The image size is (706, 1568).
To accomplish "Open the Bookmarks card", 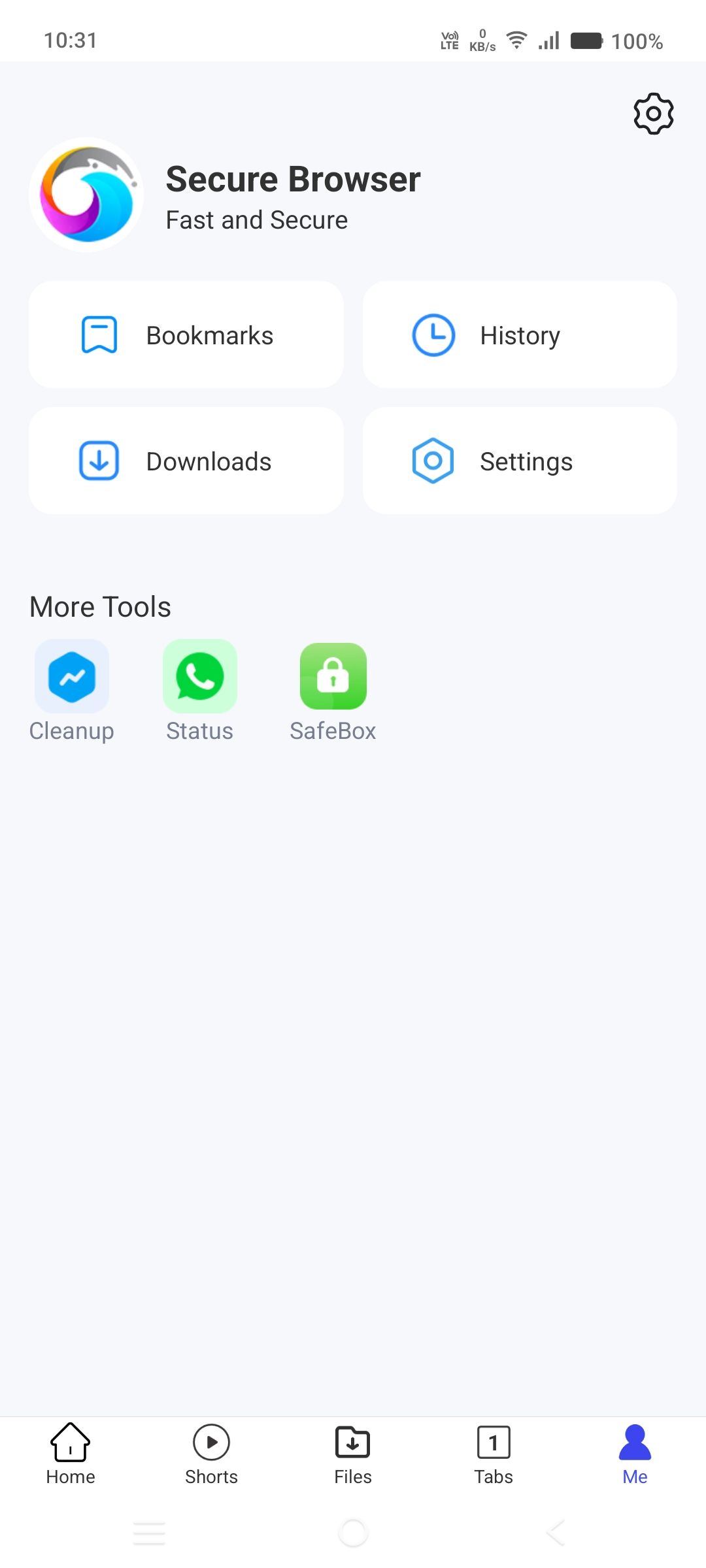I will pyautogui.click(x=186, y=335).
